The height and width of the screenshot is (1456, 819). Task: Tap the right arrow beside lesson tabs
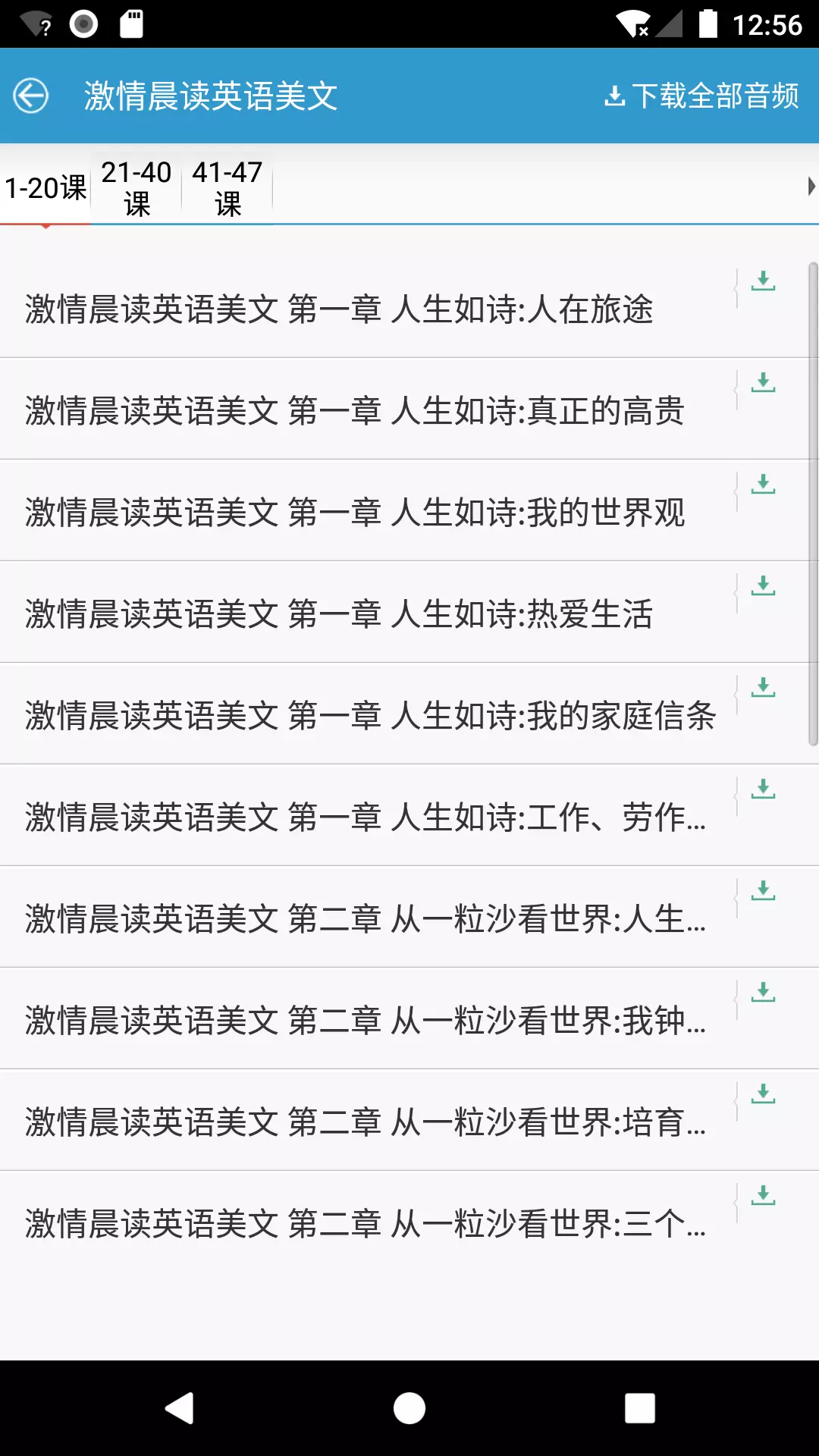pos(811,187)
